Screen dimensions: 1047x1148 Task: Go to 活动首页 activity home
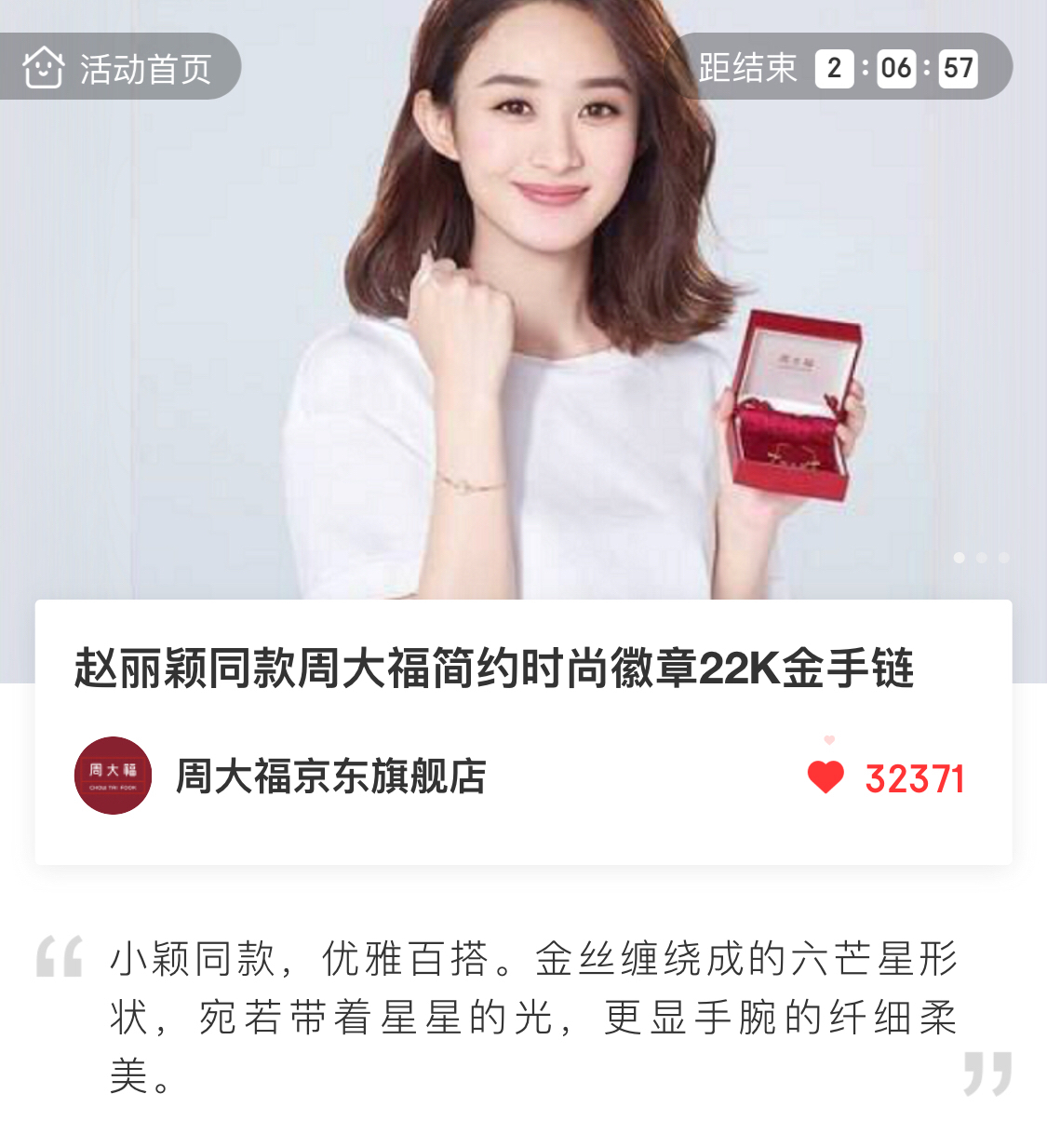tap(118, 68)
